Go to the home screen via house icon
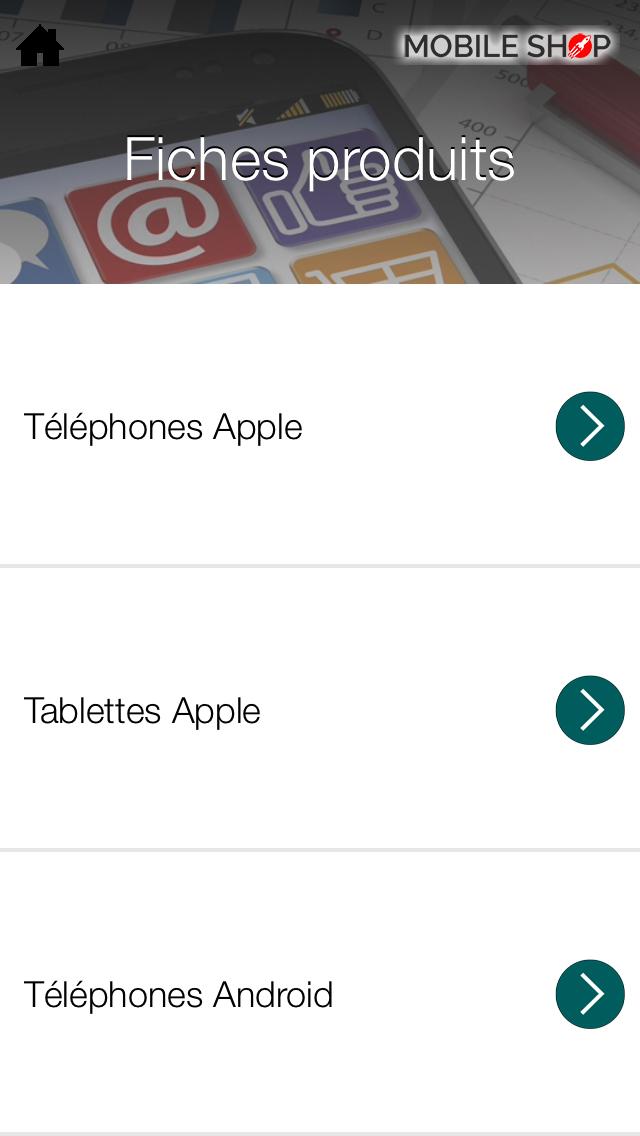 [40, 46]
